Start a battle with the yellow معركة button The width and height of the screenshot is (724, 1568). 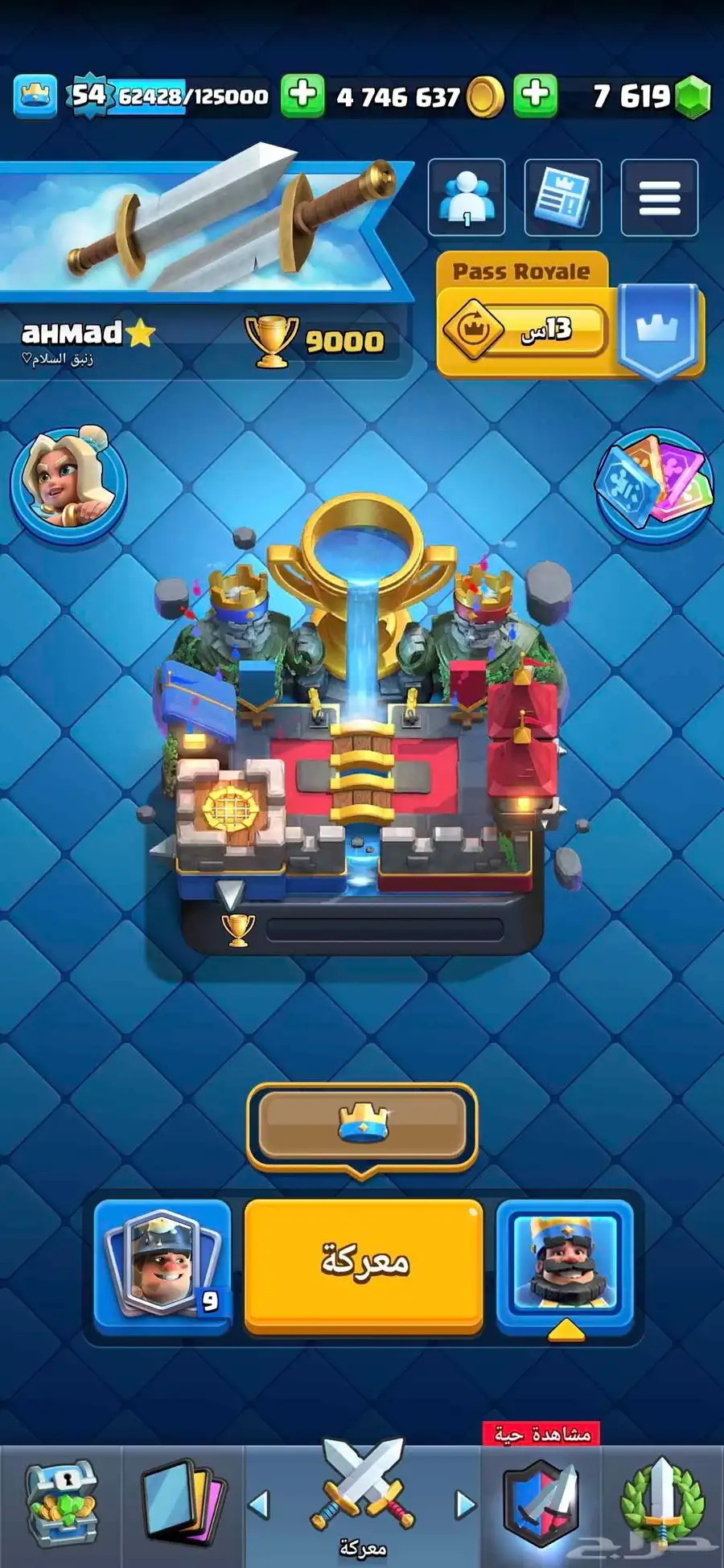(x=364, y=1261)
